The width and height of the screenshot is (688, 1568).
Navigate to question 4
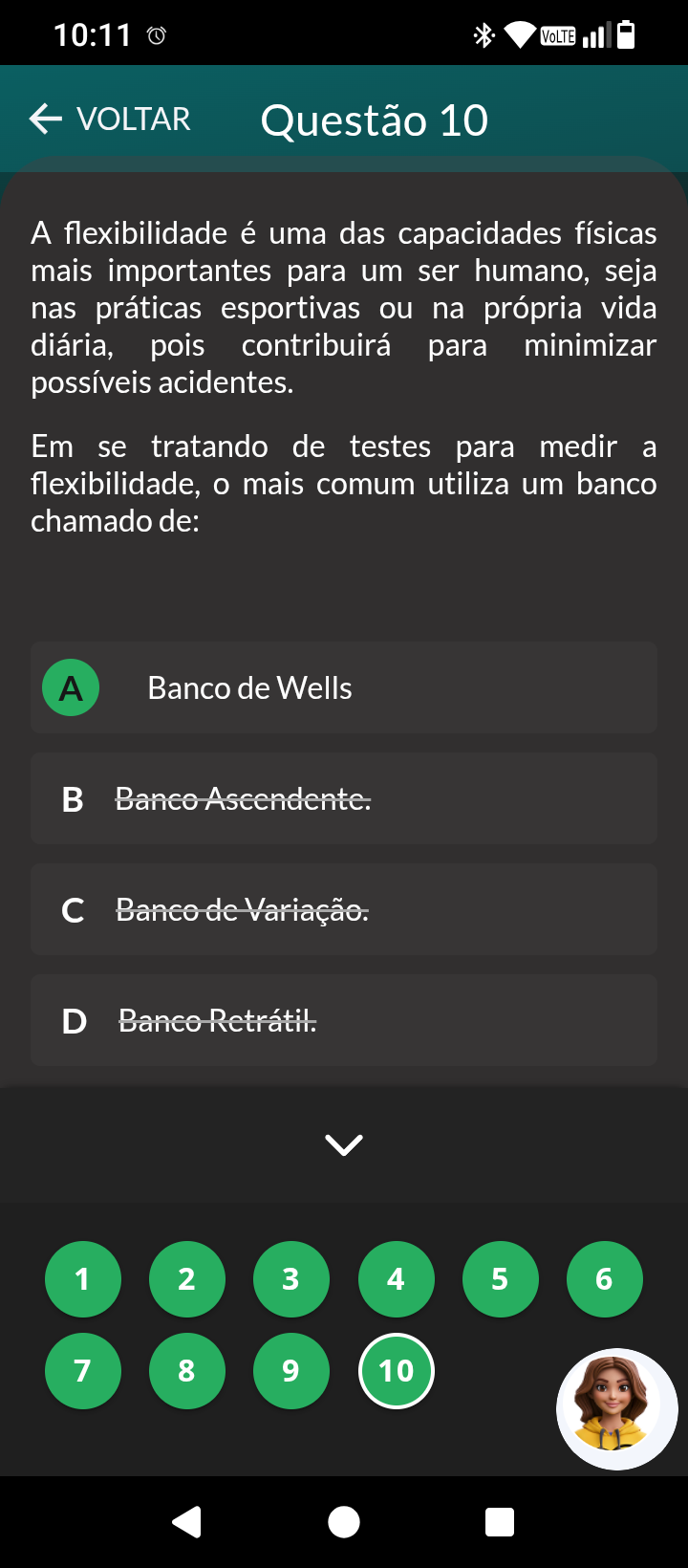tap(397, 1279)
